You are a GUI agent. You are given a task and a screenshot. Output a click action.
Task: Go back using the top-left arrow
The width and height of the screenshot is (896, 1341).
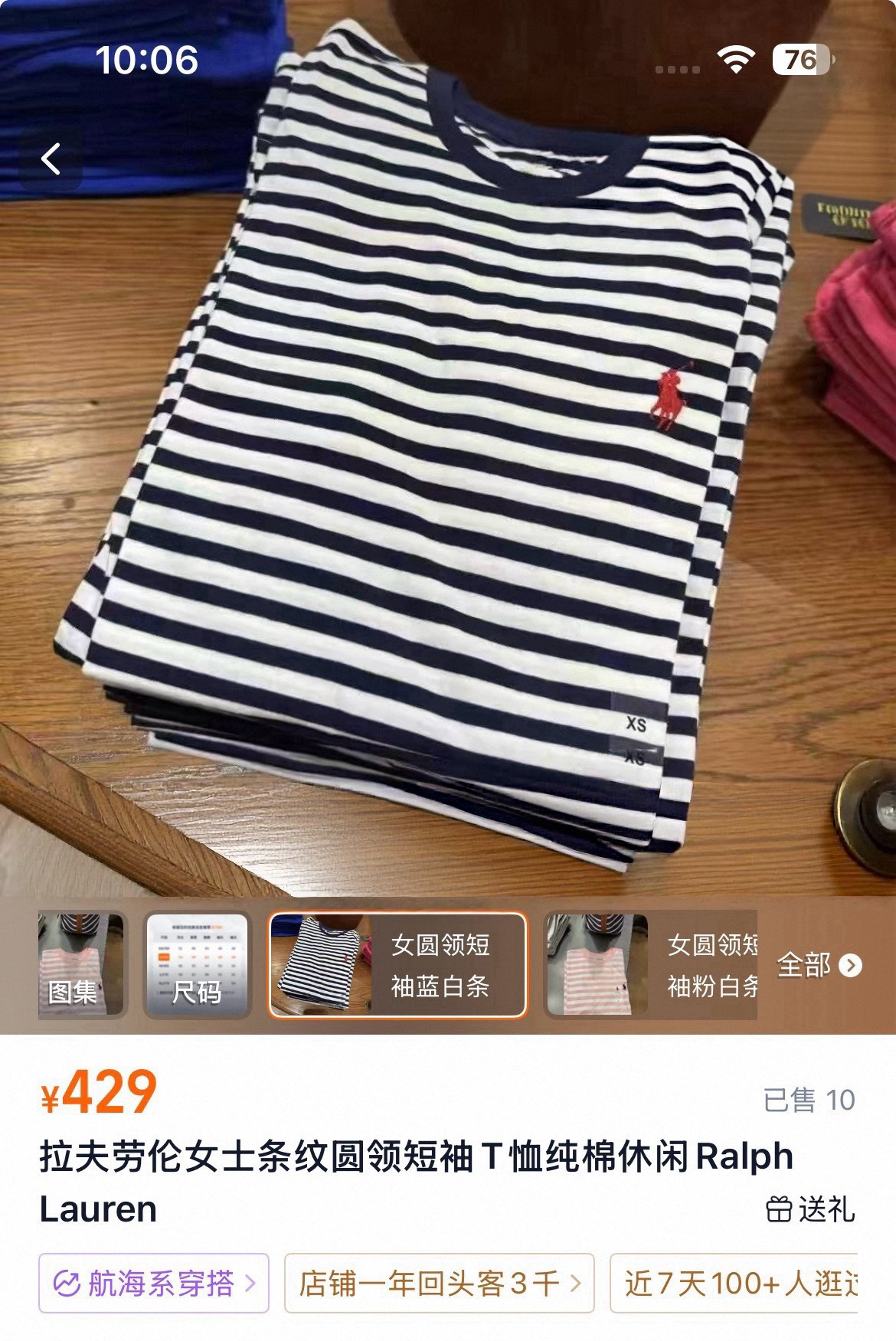(x=51, y=159)
